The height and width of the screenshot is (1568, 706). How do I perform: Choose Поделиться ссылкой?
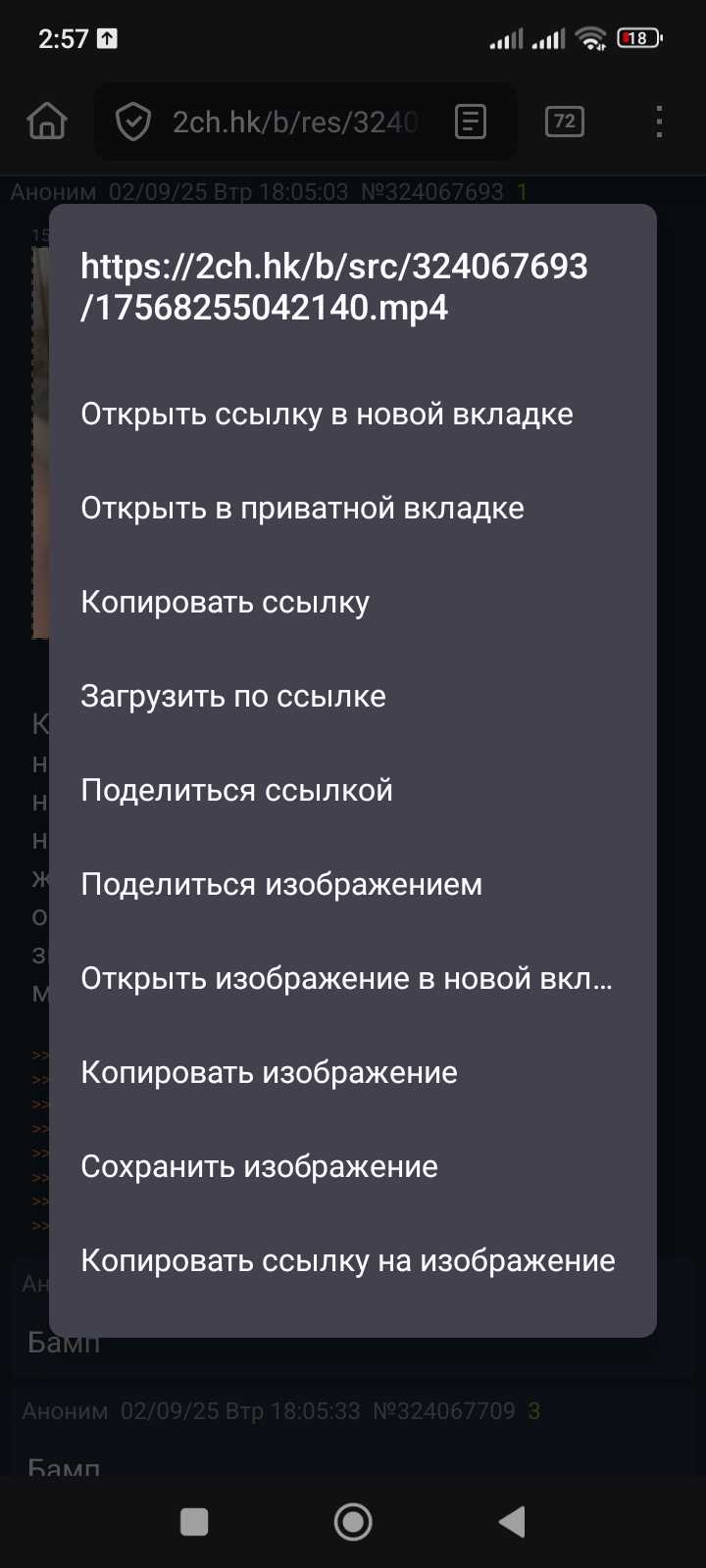click(x=353, y=790)
